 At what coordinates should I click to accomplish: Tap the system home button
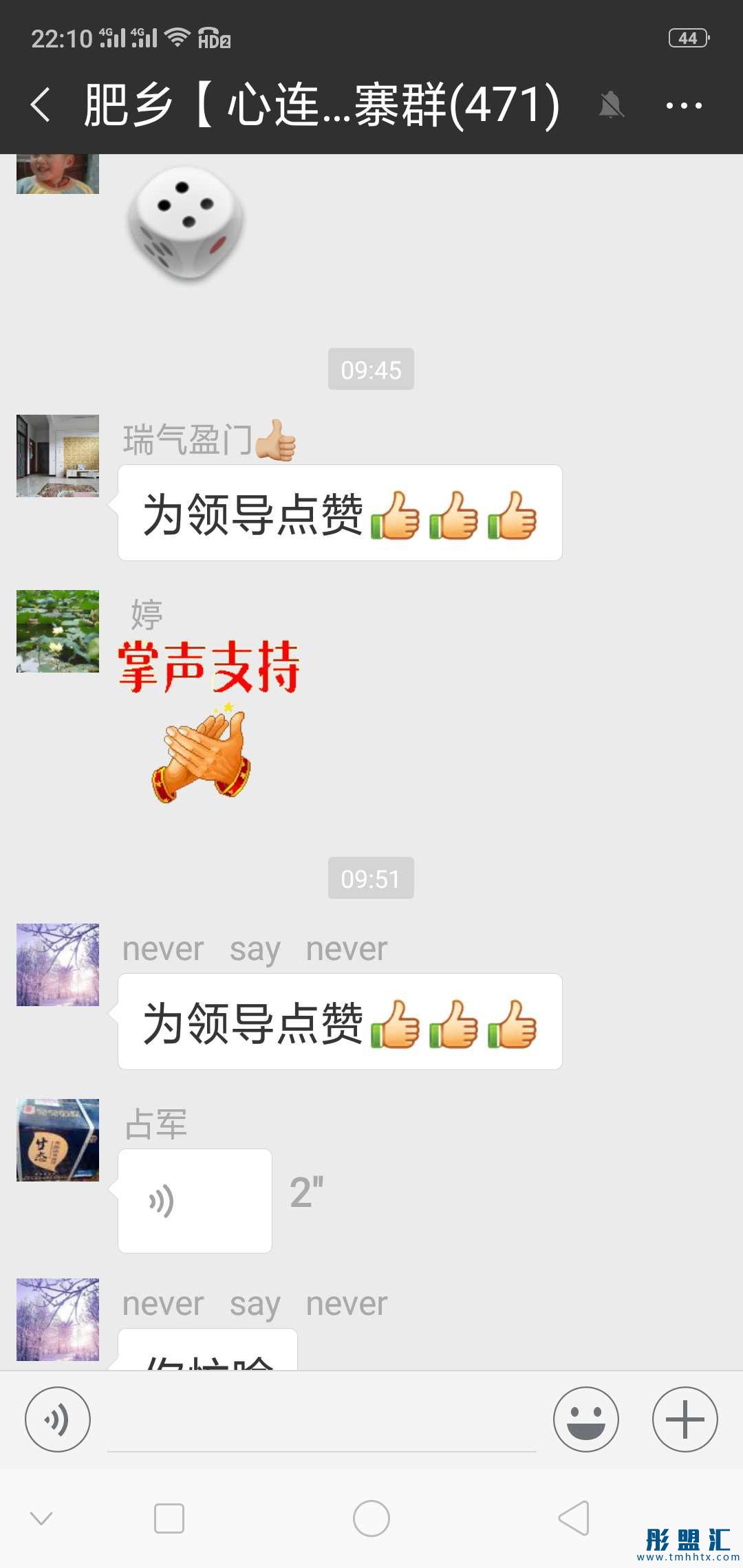pyautogui.click(x=371, y=1518)
